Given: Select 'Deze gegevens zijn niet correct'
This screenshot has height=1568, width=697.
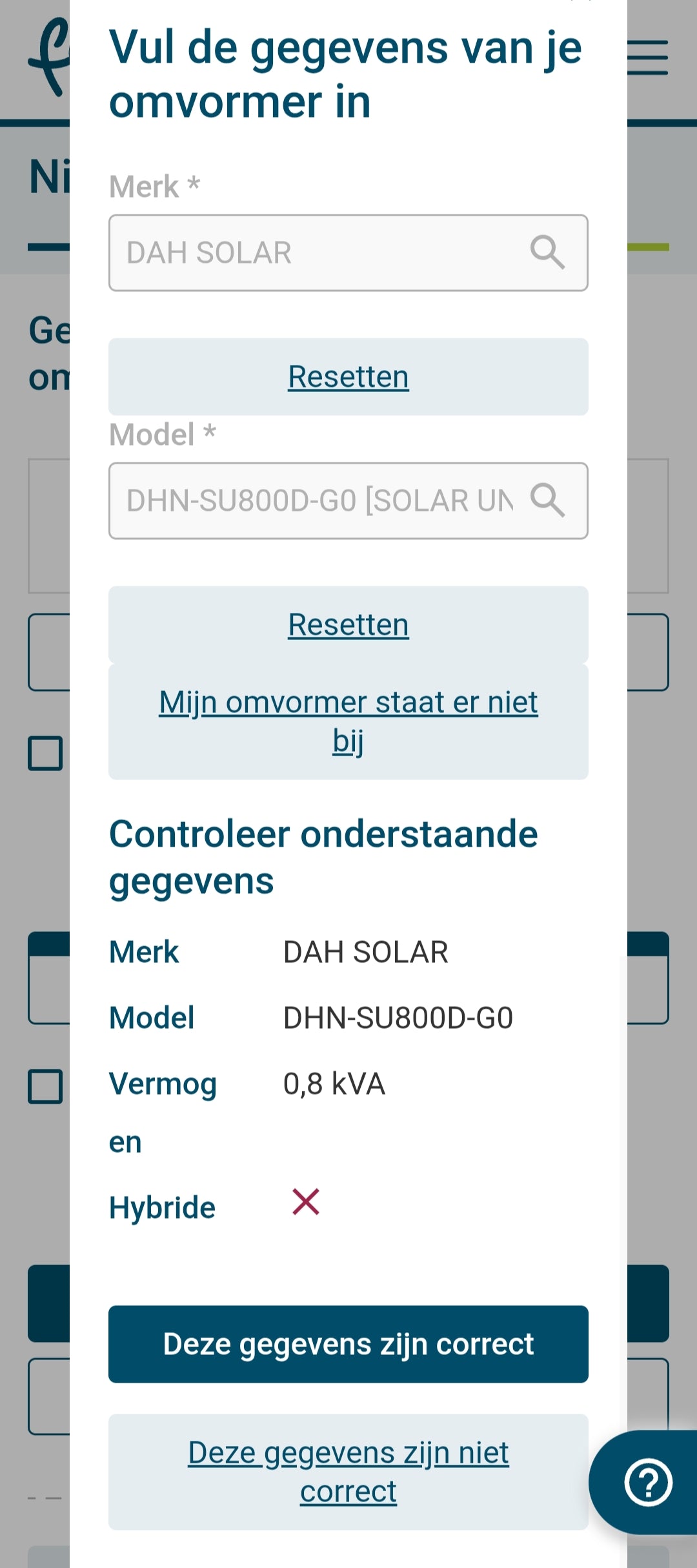Looking at the screenshot, I should click(x=348, y=1472).
